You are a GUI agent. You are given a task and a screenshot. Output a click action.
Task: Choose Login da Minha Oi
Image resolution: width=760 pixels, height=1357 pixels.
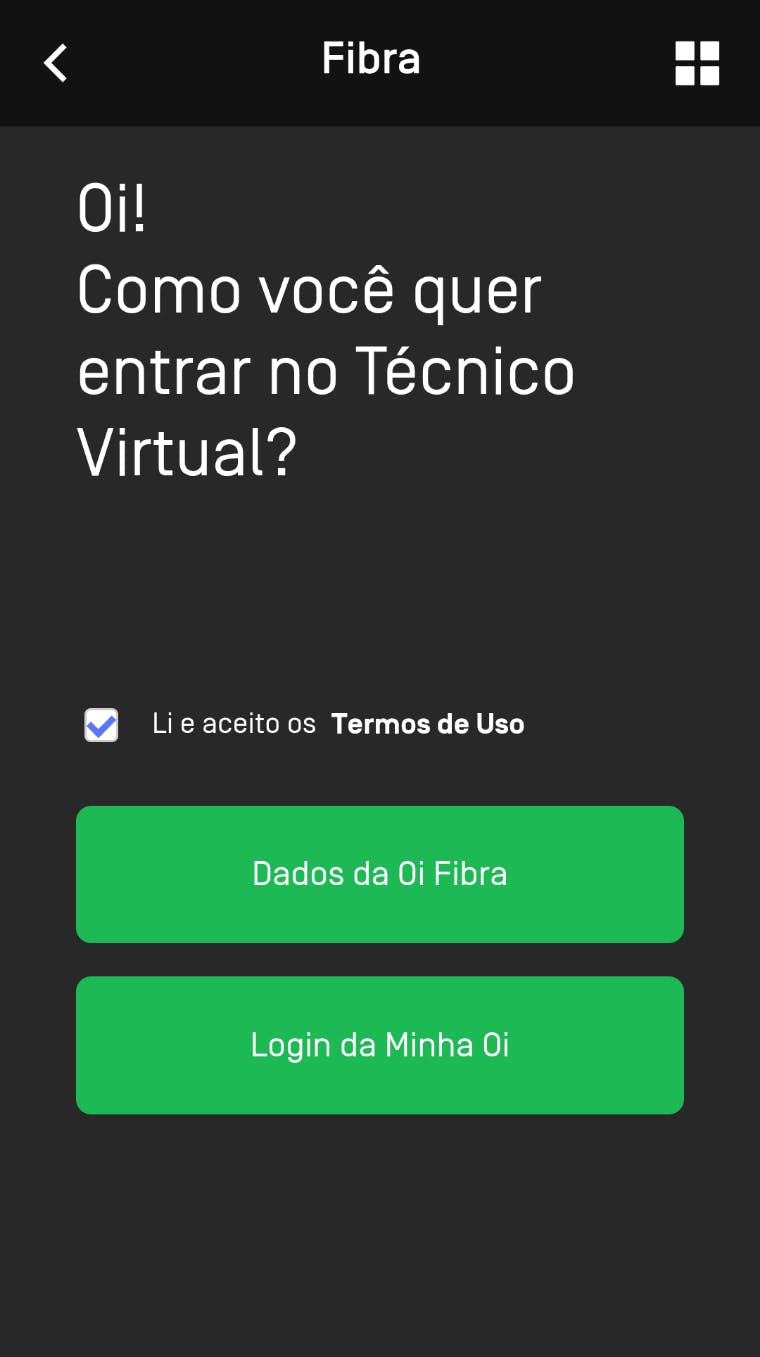(380, 1045)
